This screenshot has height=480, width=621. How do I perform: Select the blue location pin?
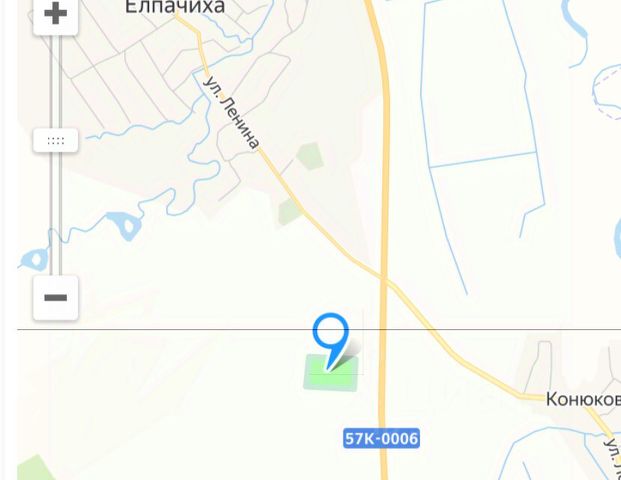tap(331, 337)
